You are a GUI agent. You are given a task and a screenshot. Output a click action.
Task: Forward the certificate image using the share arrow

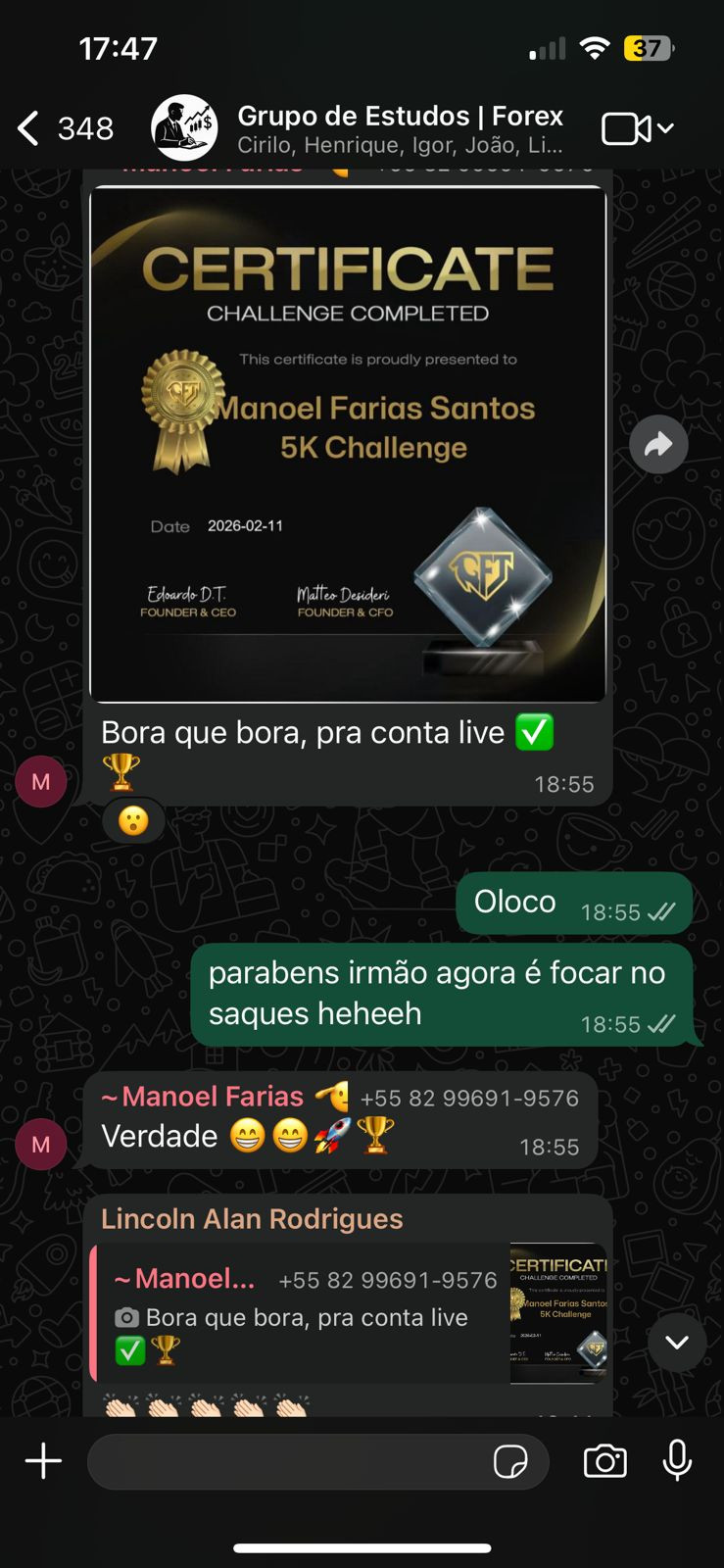click(x=660, y=444)
